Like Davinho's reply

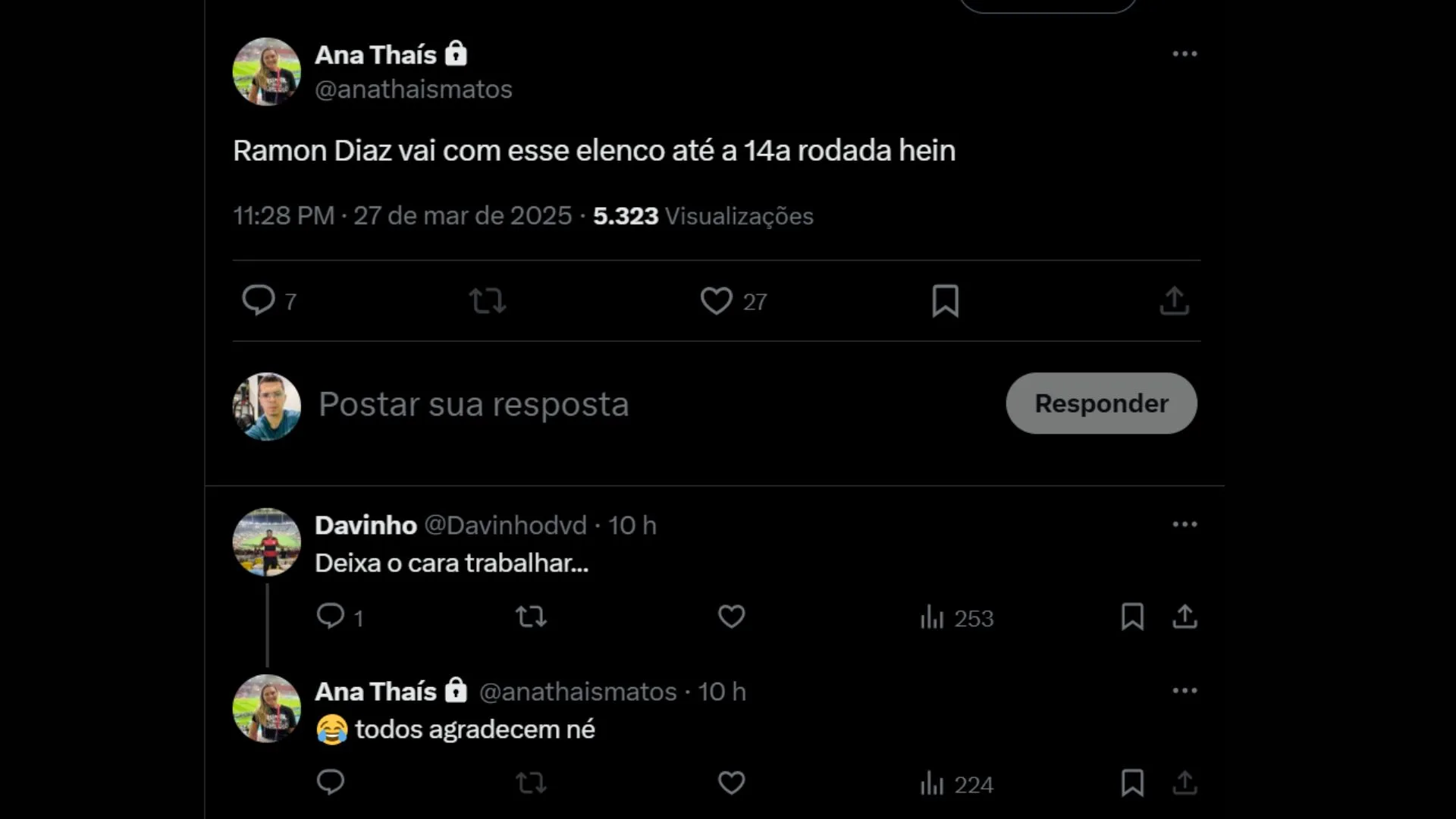point(731,617)
